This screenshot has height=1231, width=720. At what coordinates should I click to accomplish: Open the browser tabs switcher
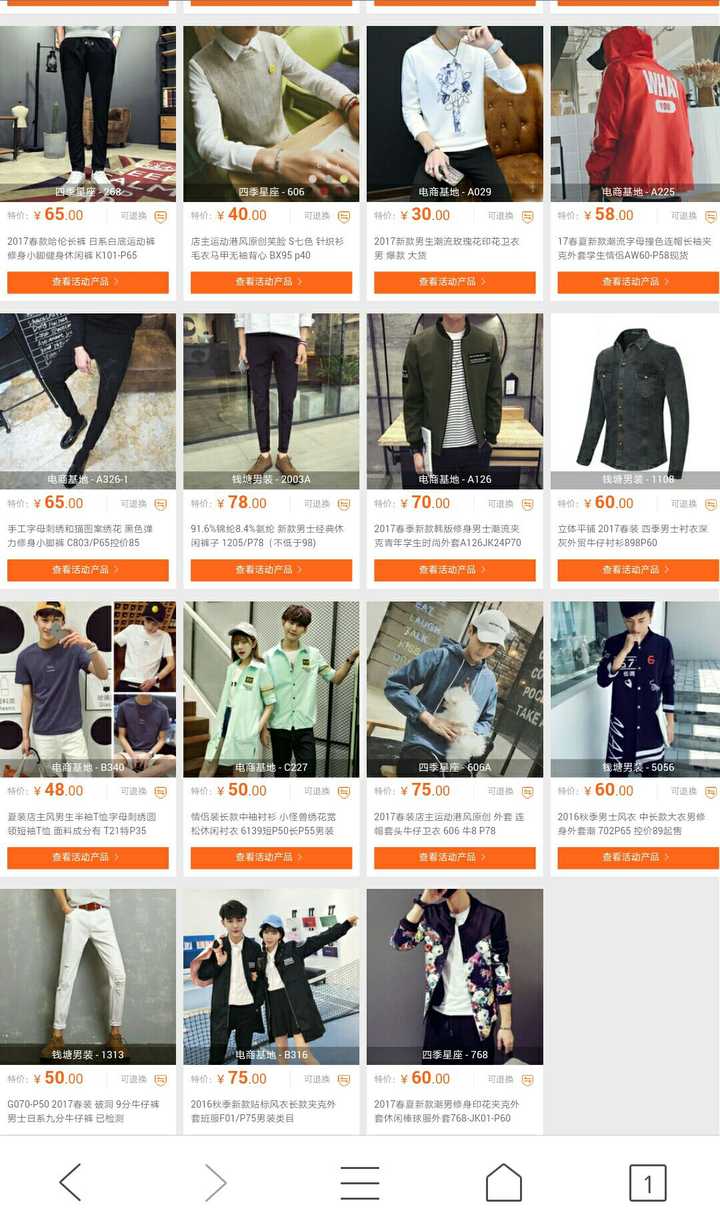pyautogui.click(x=647, y=1183)
